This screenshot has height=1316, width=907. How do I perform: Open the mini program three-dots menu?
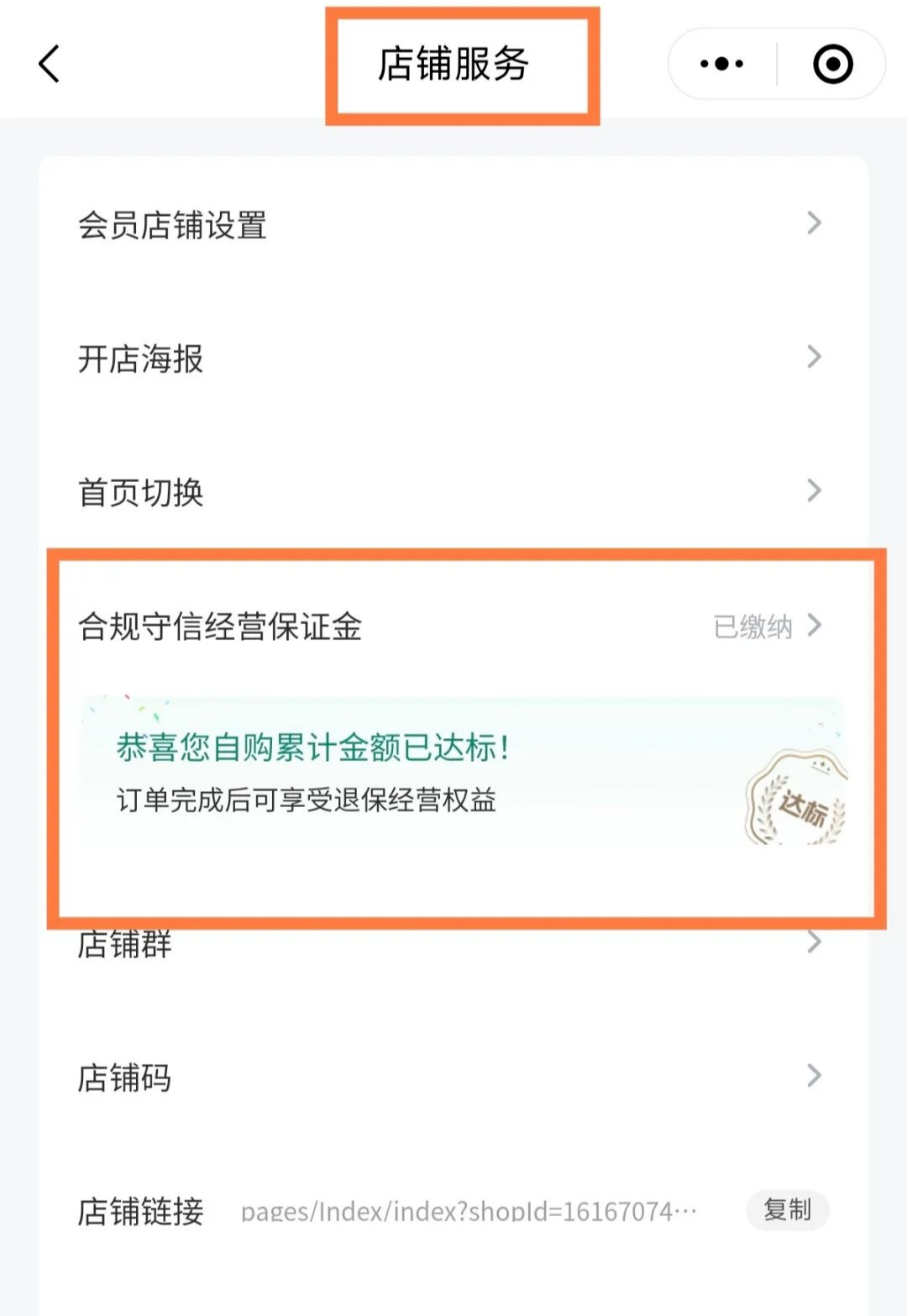coord(722,64)
